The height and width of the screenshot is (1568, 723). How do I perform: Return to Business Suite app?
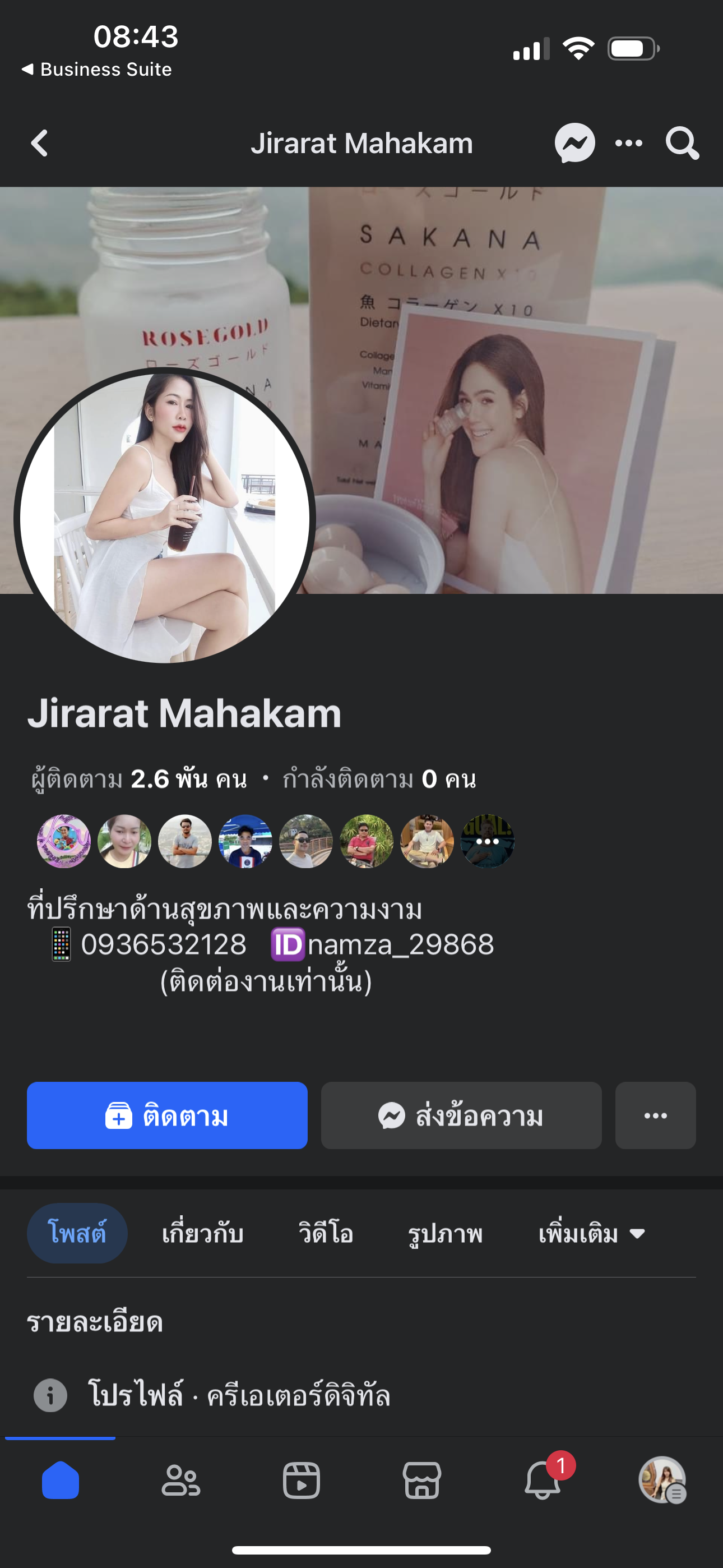[98, 70]
